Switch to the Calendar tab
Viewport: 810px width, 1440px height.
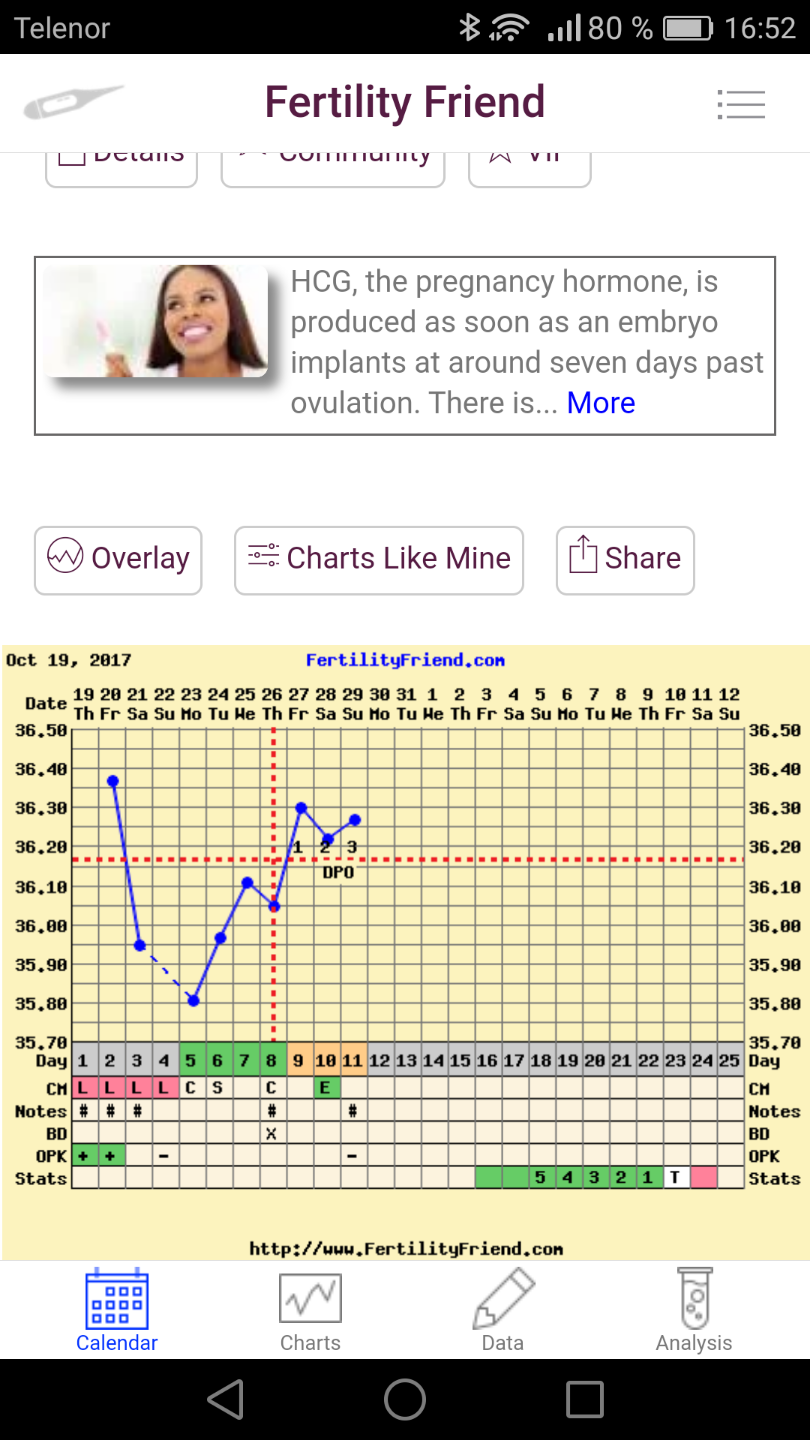click(x=117, y=1310)
